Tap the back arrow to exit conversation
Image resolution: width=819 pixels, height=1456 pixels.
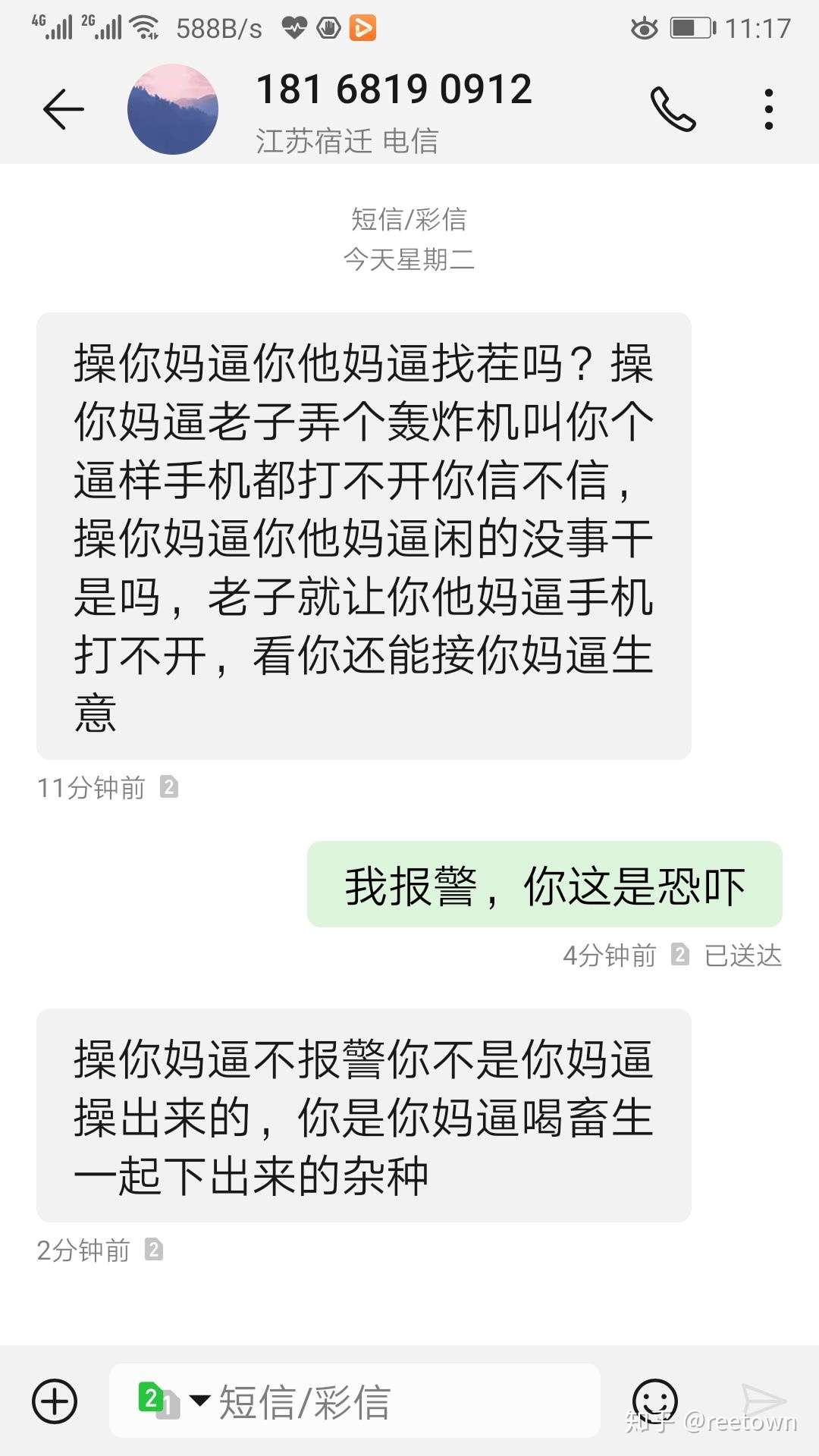(64, 108)
